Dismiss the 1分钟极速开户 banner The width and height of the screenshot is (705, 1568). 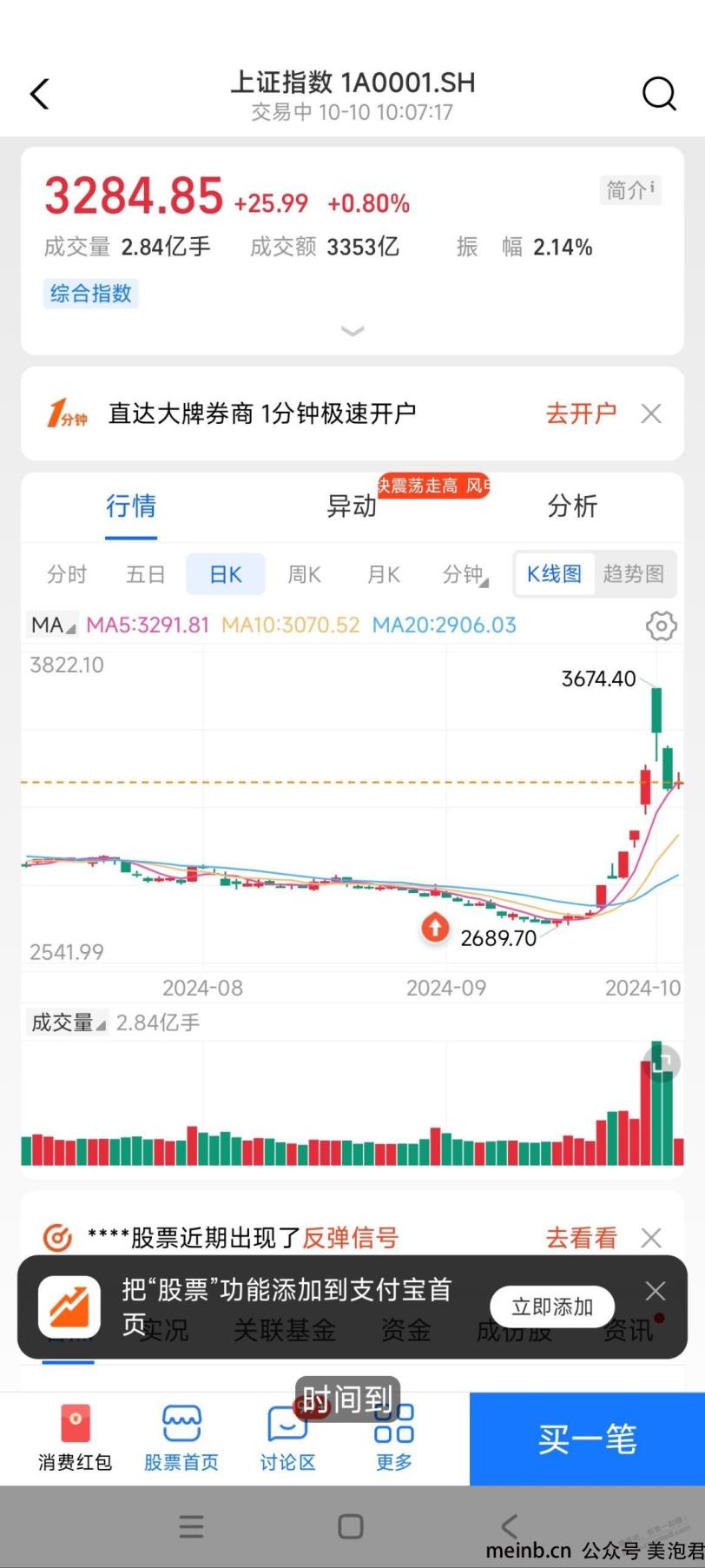[x=651, y=414]
